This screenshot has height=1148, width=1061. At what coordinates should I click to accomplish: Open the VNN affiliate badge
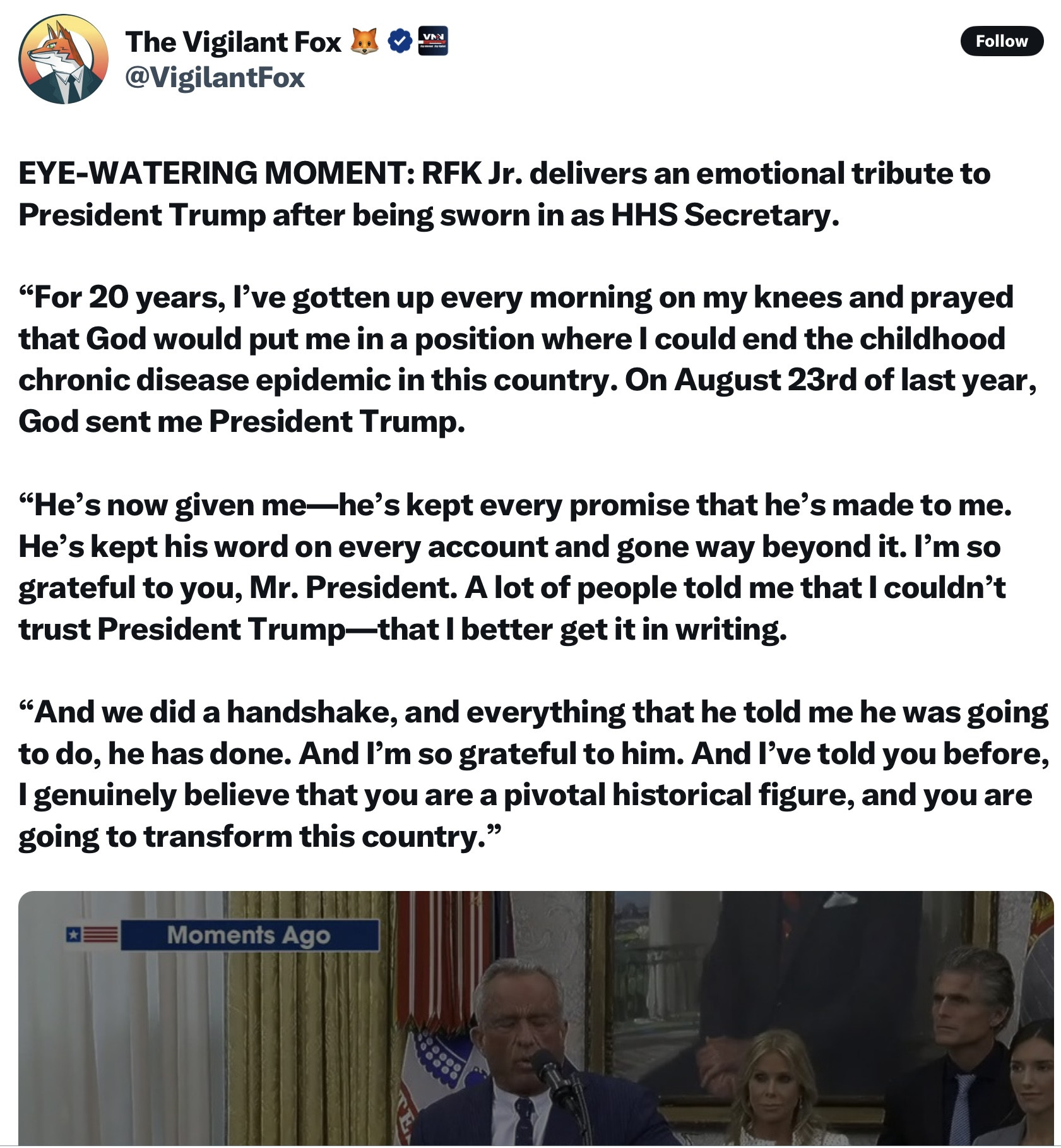pos(432,40)
